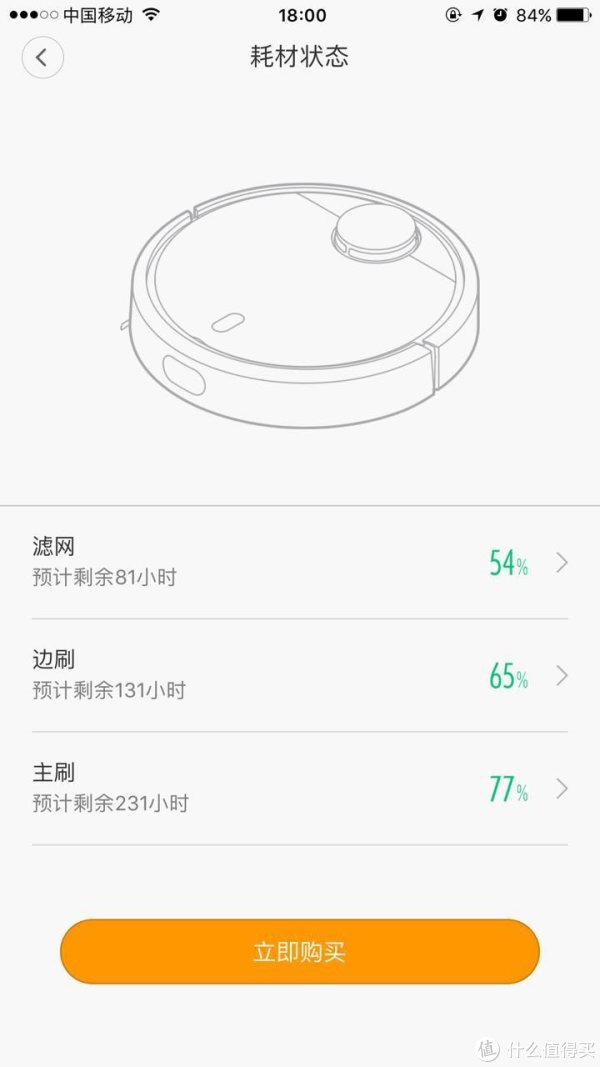Open the 边刷 consumable details
The width and height of the screenshot is (600, 1067).
pyautogui.click(x=300, y=675)
